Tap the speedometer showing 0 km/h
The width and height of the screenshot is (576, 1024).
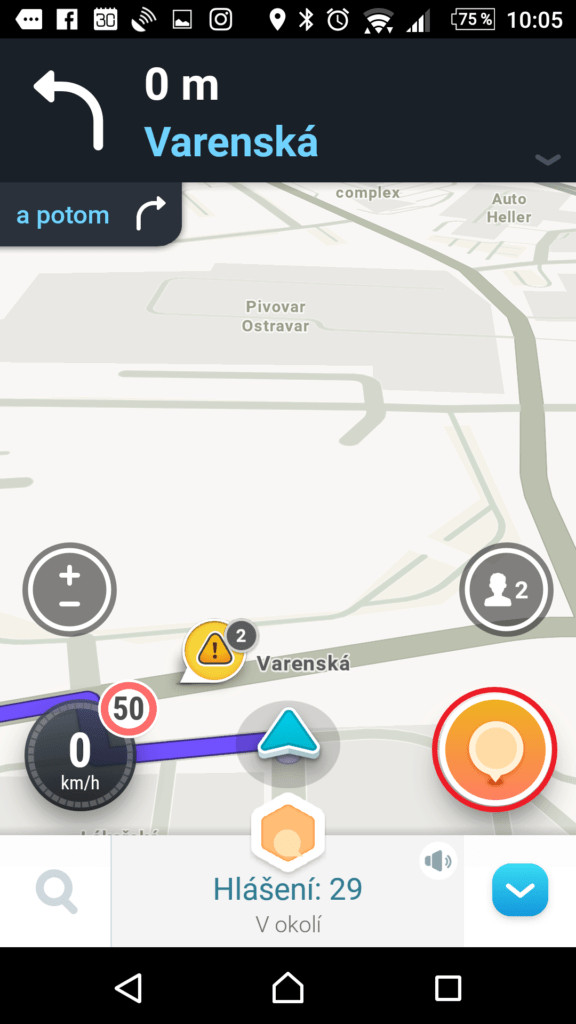pyautogui.click(x=80, y=756)
